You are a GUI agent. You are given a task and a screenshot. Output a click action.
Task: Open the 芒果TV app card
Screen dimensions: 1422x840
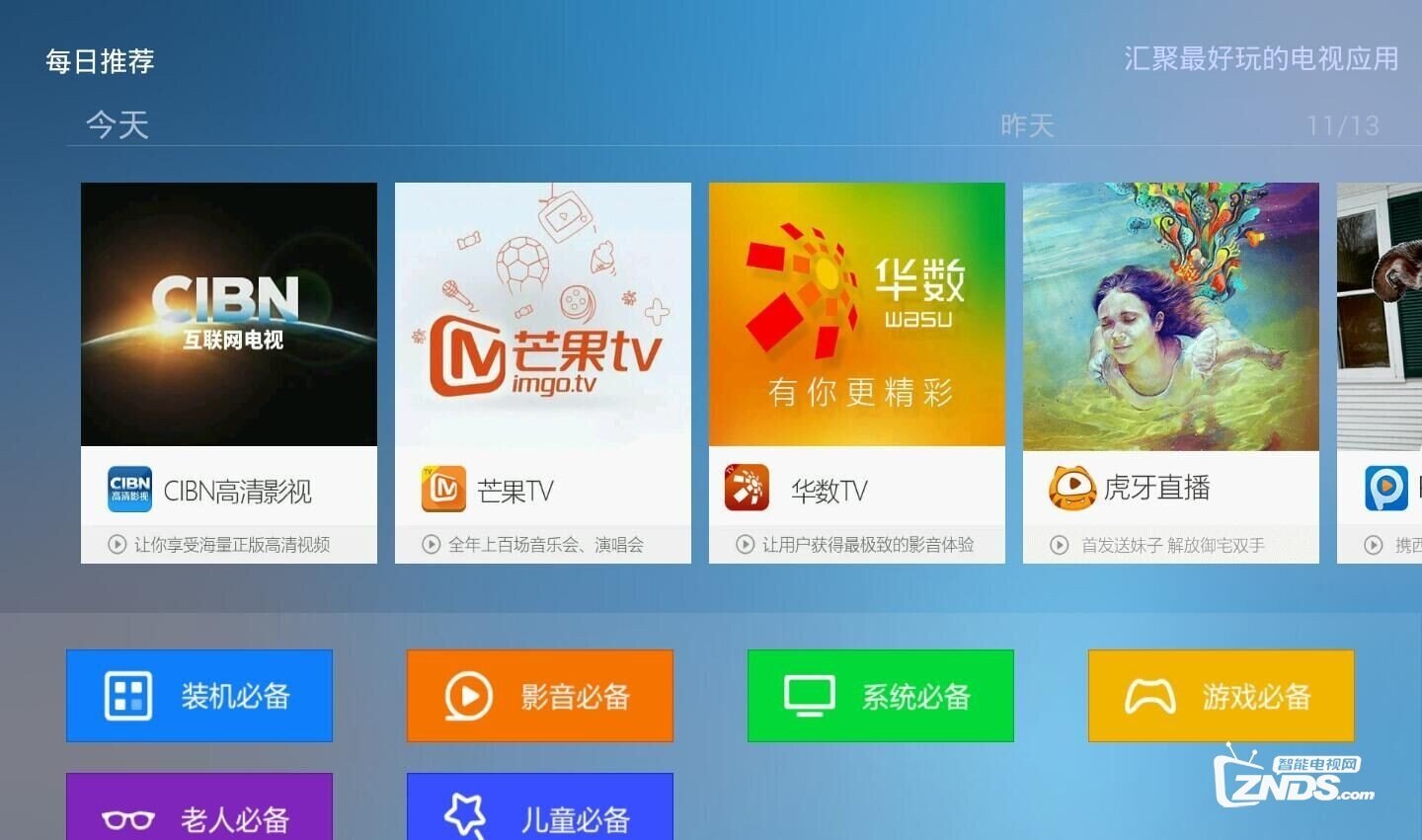pyautogui.click(x=543, y=372)
